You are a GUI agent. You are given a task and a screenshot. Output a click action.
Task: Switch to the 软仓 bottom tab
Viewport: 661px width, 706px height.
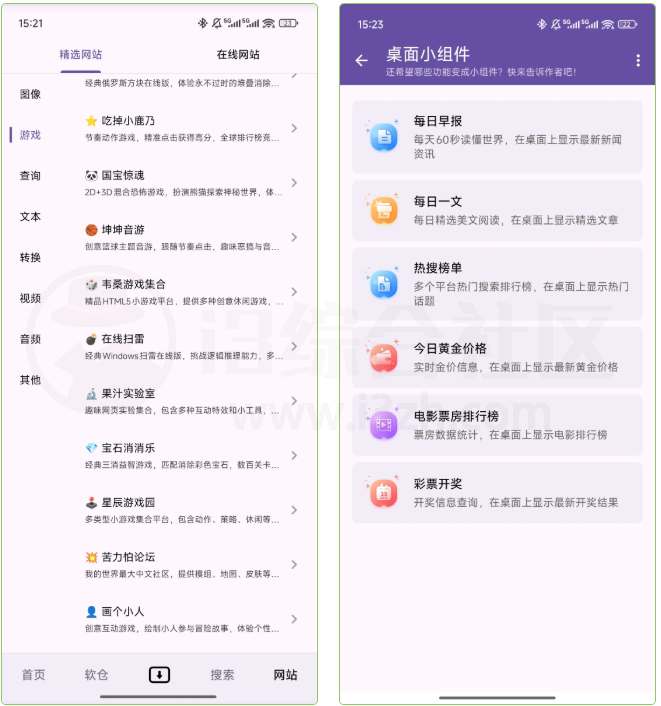pos(96,675)
